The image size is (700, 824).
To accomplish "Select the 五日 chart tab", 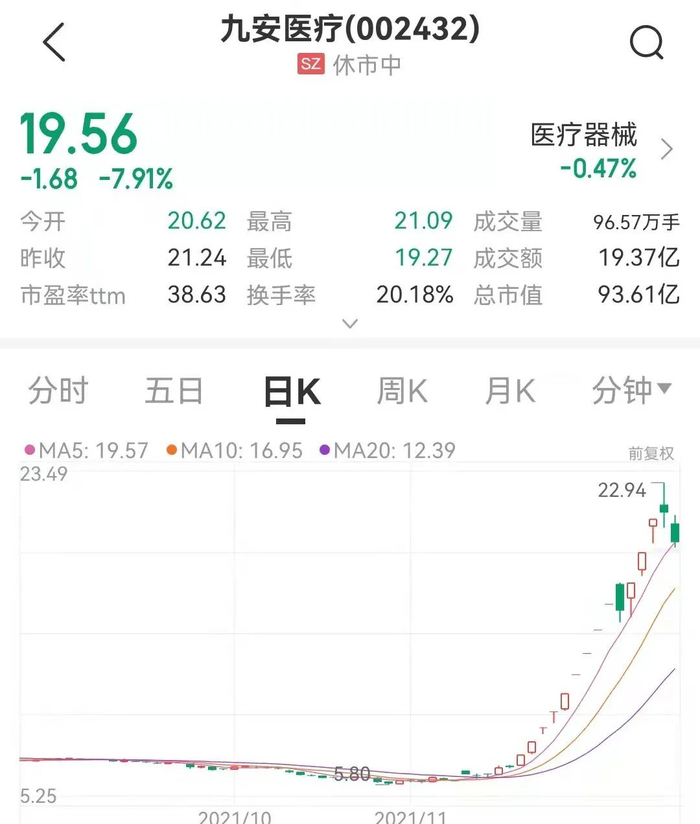I will pos(174,391).
